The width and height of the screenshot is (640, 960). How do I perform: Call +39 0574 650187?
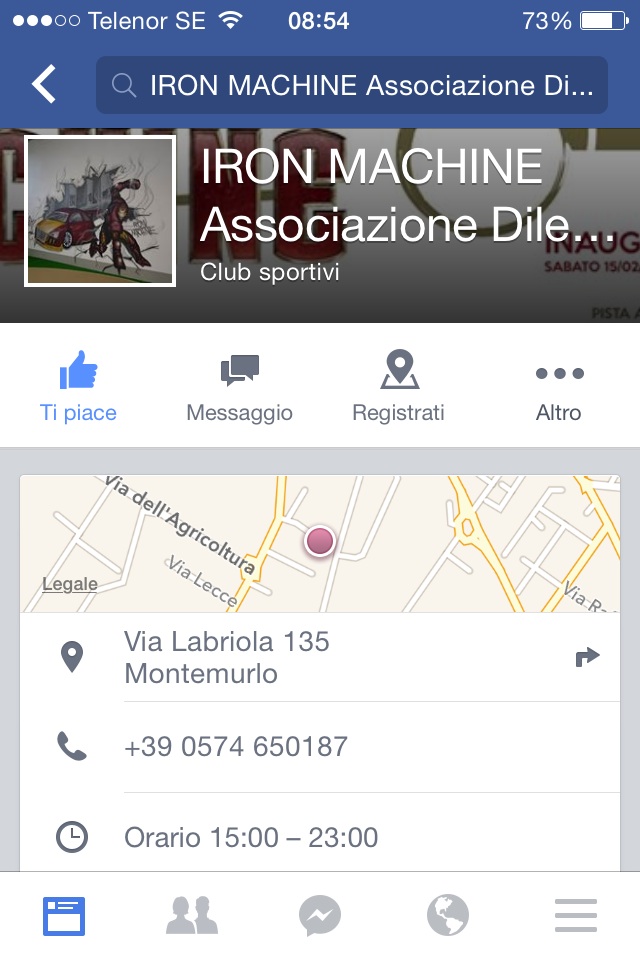coord(236,746)
